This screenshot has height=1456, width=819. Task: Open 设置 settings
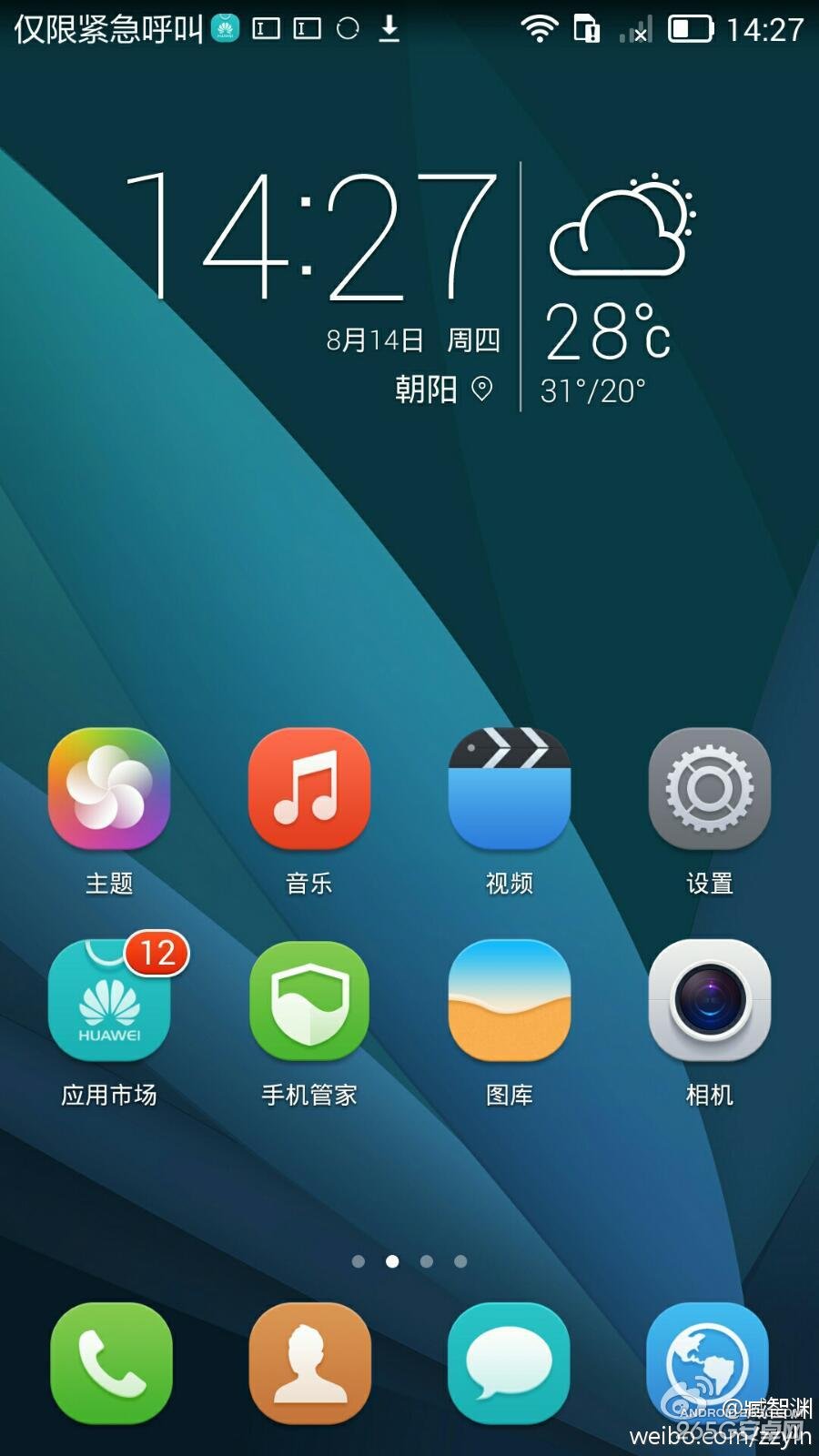(x=710, y=788)
